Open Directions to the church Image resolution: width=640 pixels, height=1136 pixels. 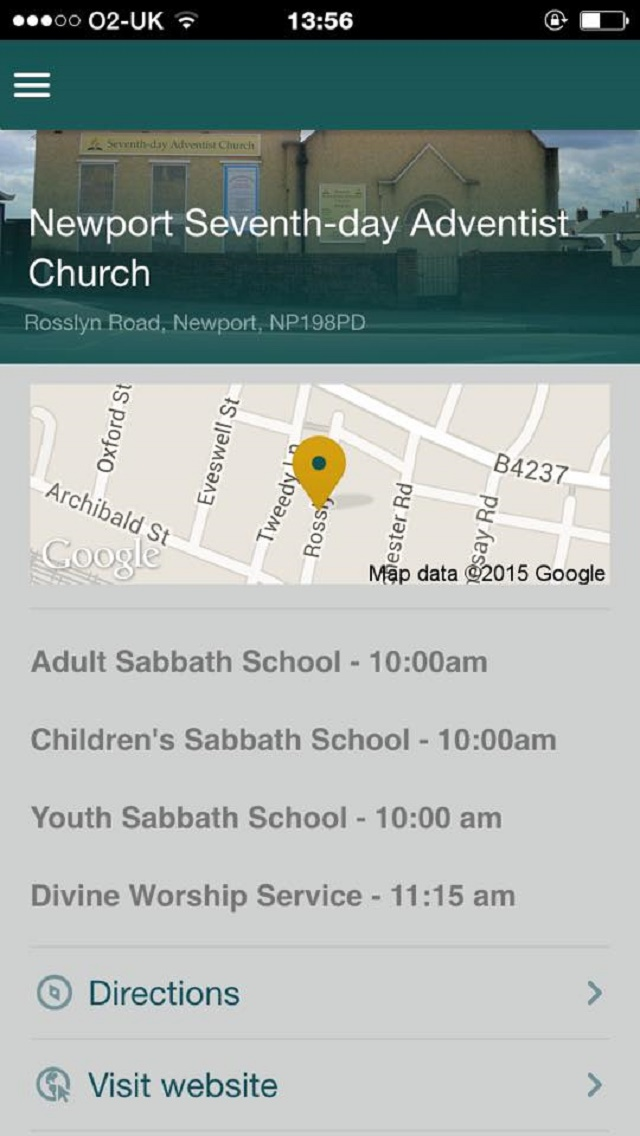pos(320,993)
